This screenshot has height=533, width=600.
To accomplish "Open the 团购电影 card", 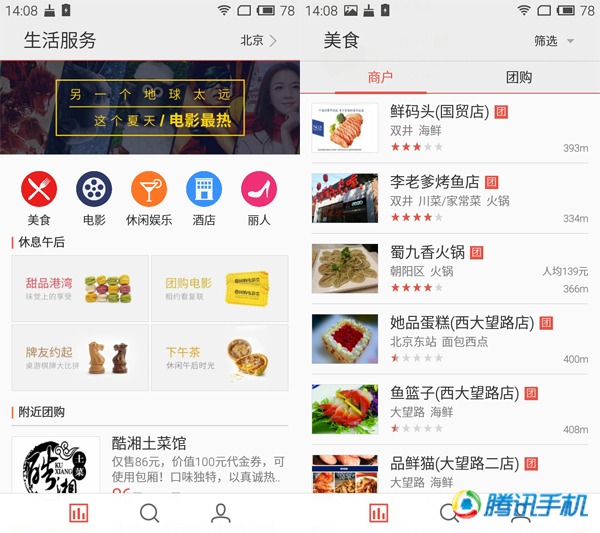I will point(219,288).
